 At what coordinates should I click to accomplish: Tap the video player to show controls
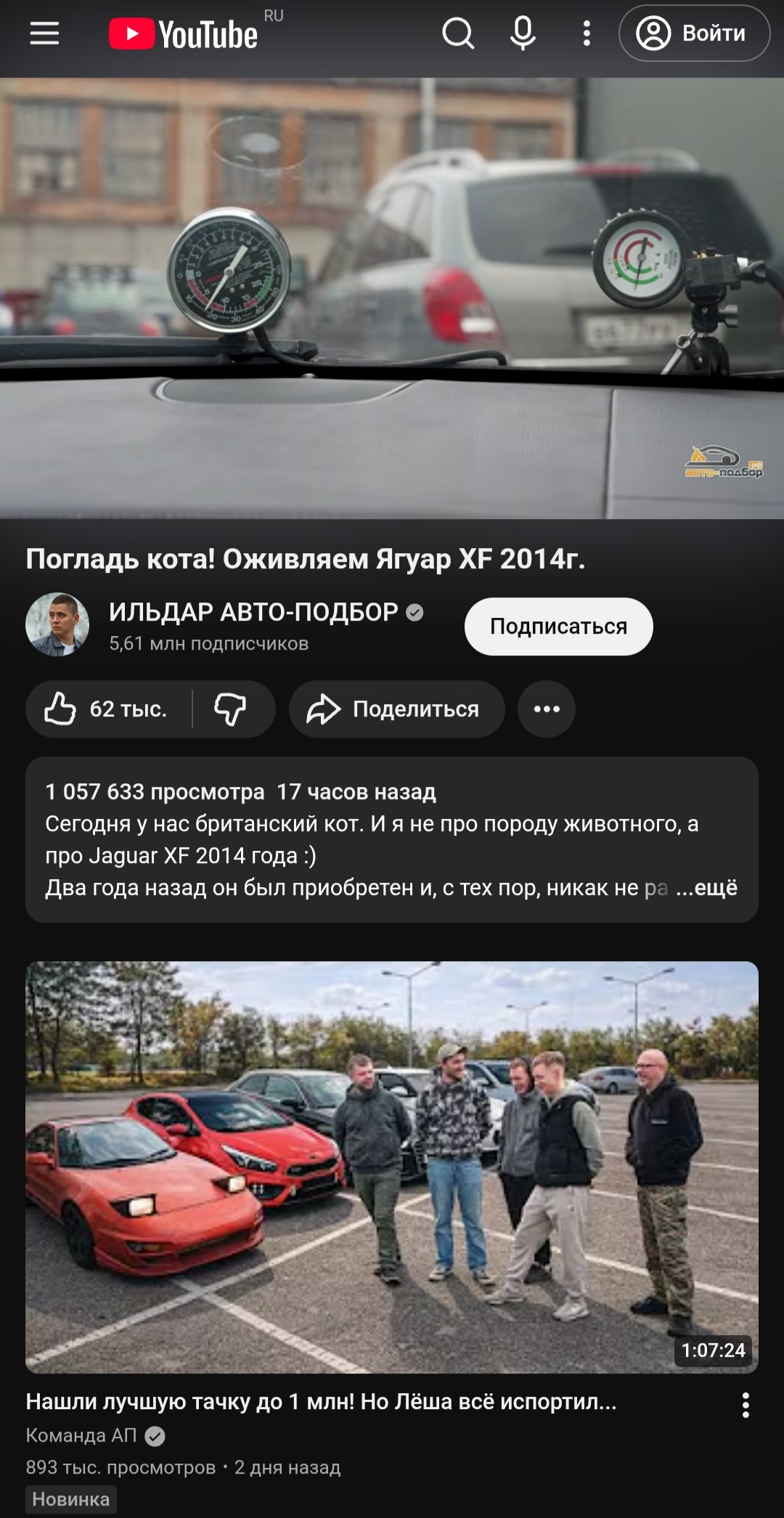click(392, 298)
